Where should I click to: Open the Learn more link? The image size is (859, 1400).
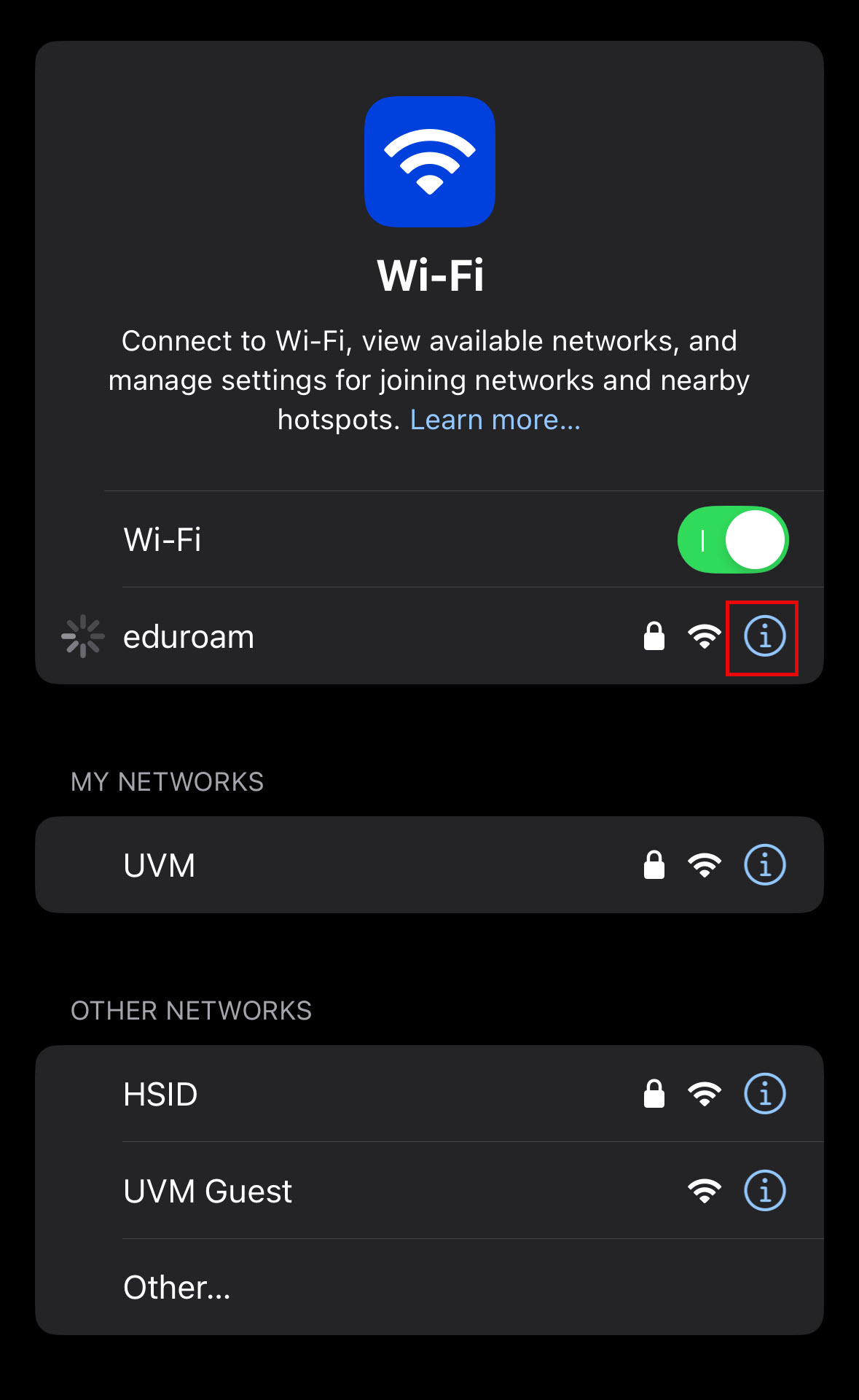495,421
